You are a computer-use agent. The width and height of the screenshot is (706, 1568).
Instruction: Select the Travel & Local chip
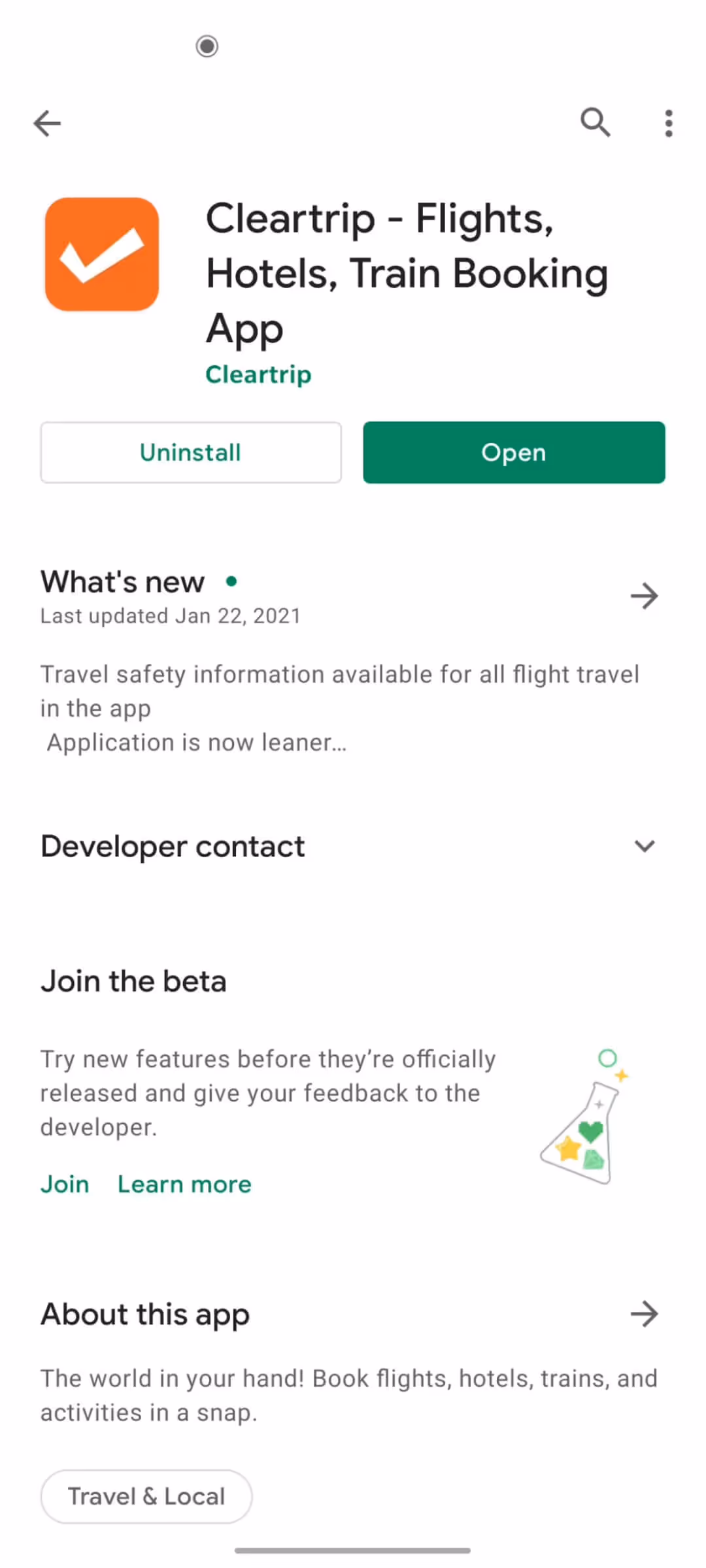146,1496
